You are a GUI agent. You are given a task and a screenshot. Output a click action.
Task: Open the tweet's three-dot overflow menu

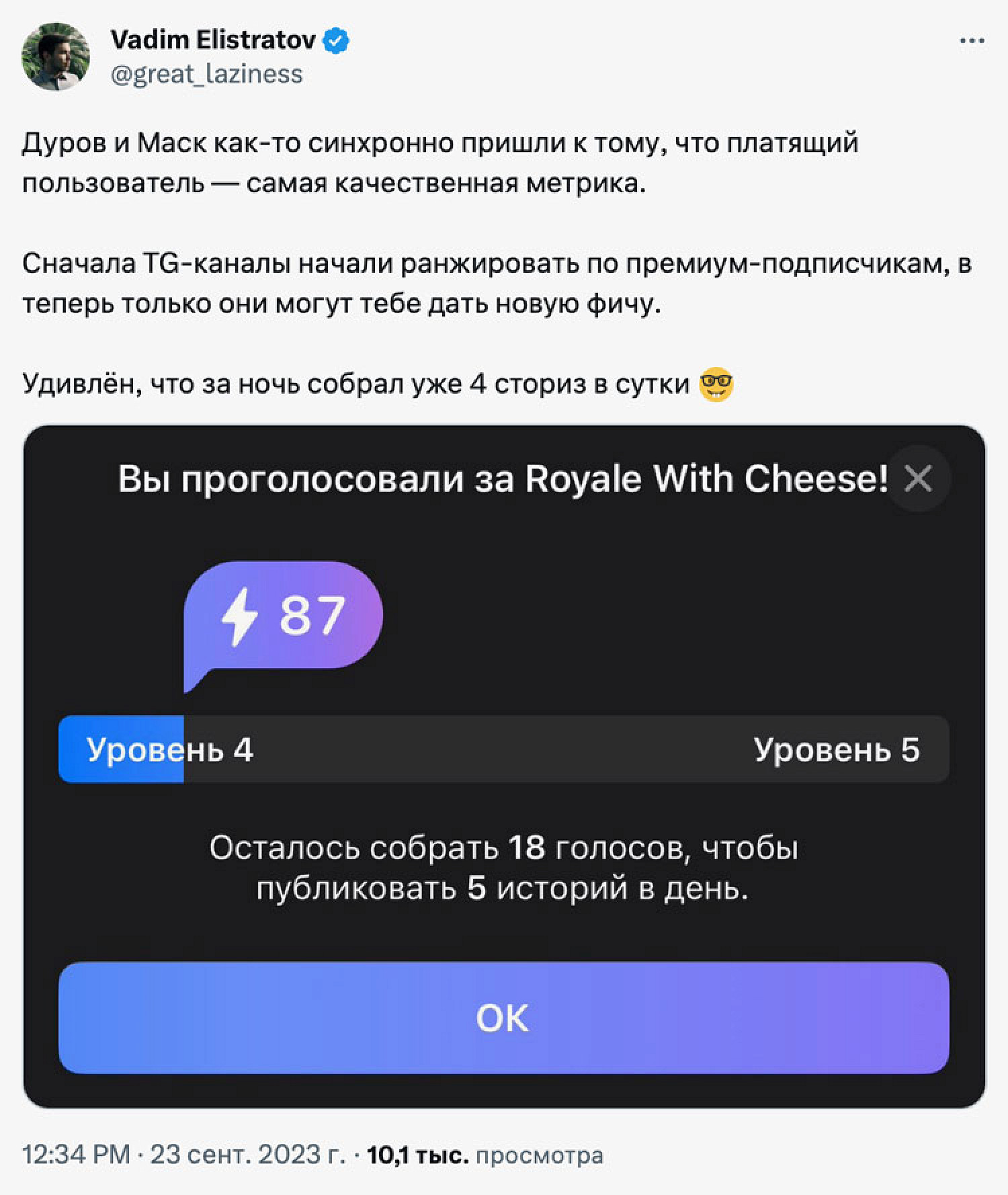971,42
